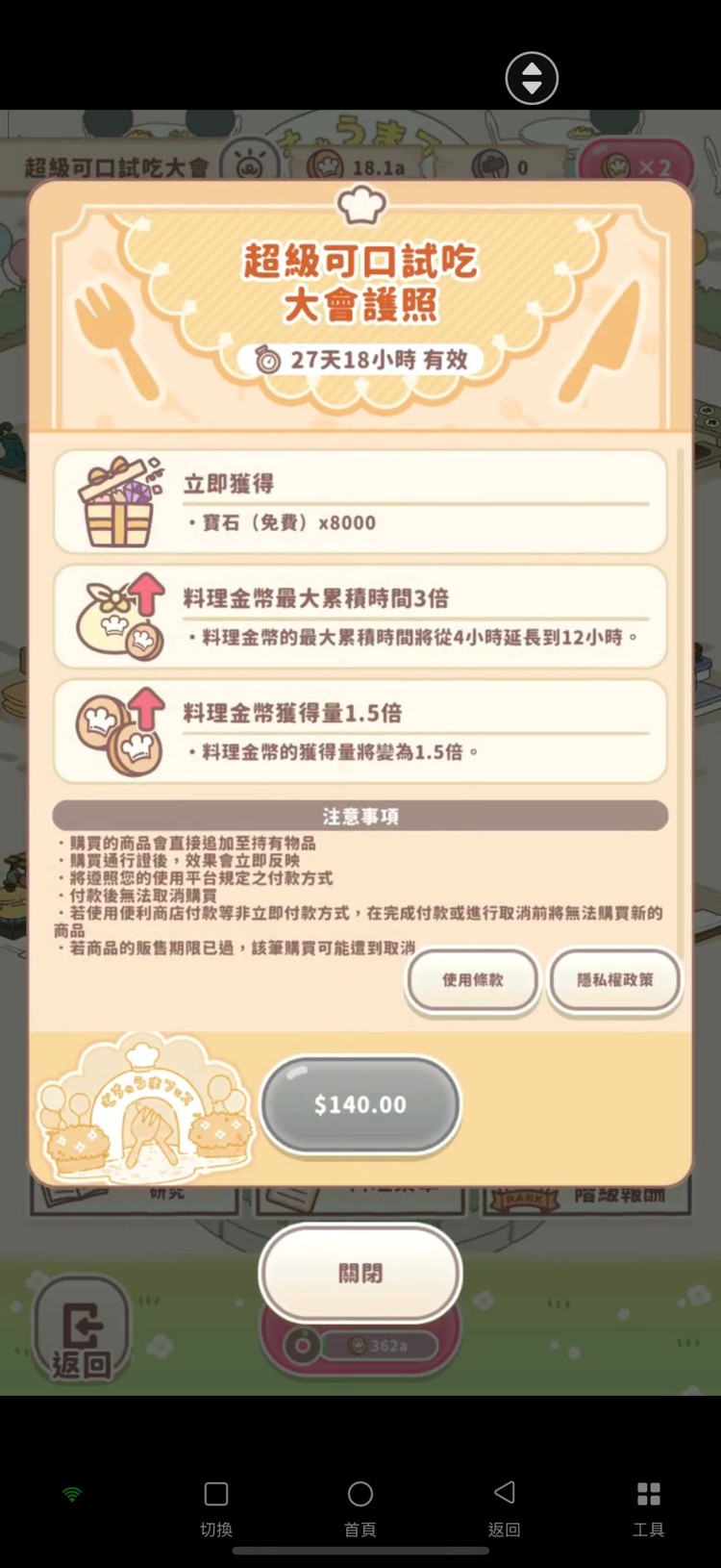Viewport: 721px width, 1568px height.
Task: Buy the pass for $140.00
Action: 360,1104
